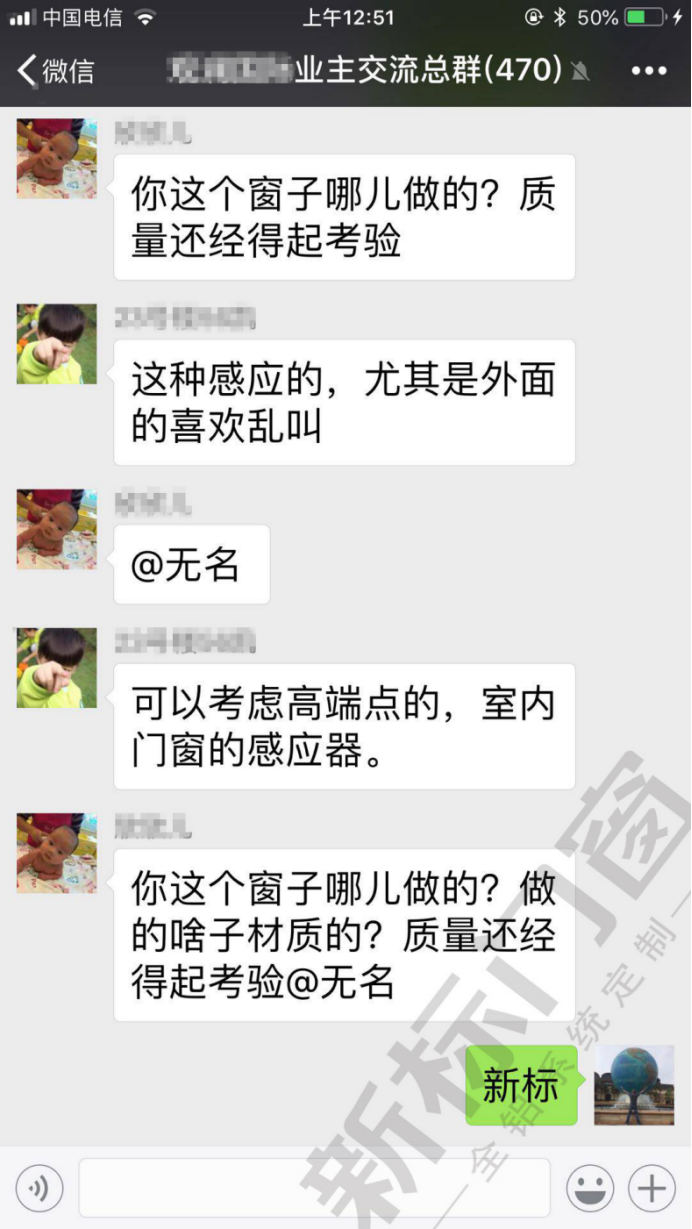This screenshot has width=692, height=1229.
Task: Open the plus attachment menu
Action: (x=651, y=1188)
